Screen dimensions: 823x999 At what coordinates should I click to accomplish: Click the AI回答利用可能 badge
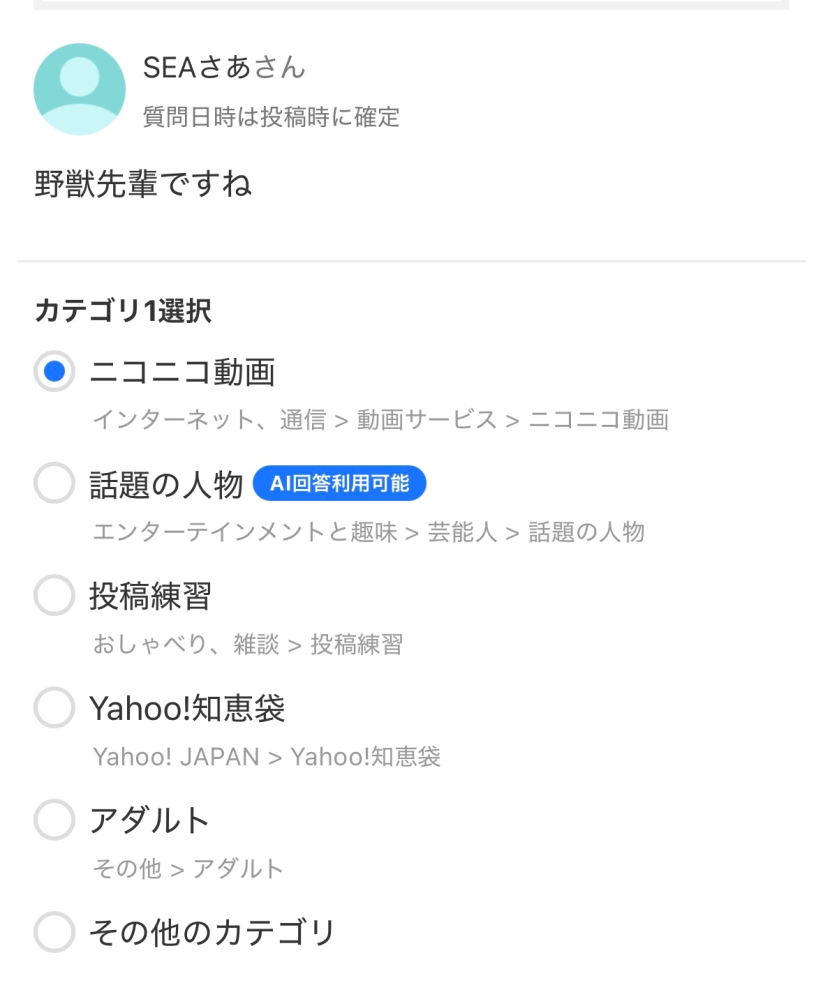point(340,484)
